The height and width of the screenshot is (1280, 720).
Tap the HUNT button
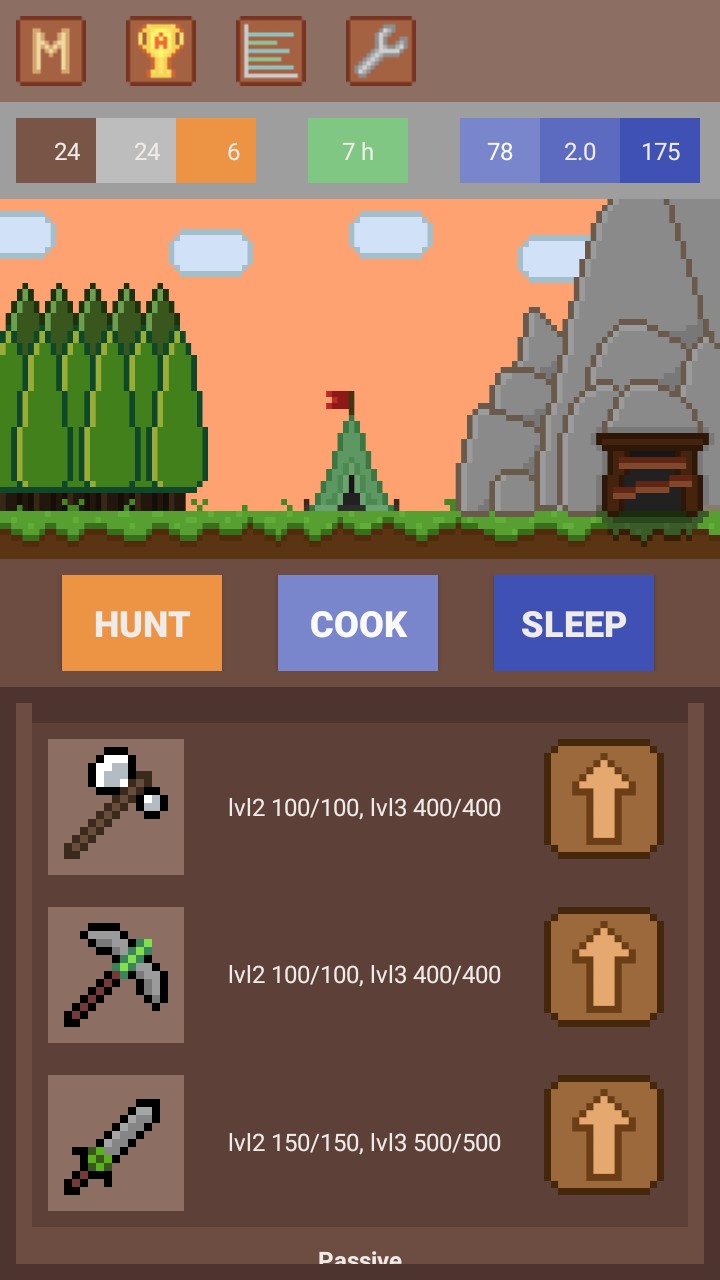(142, 623)
